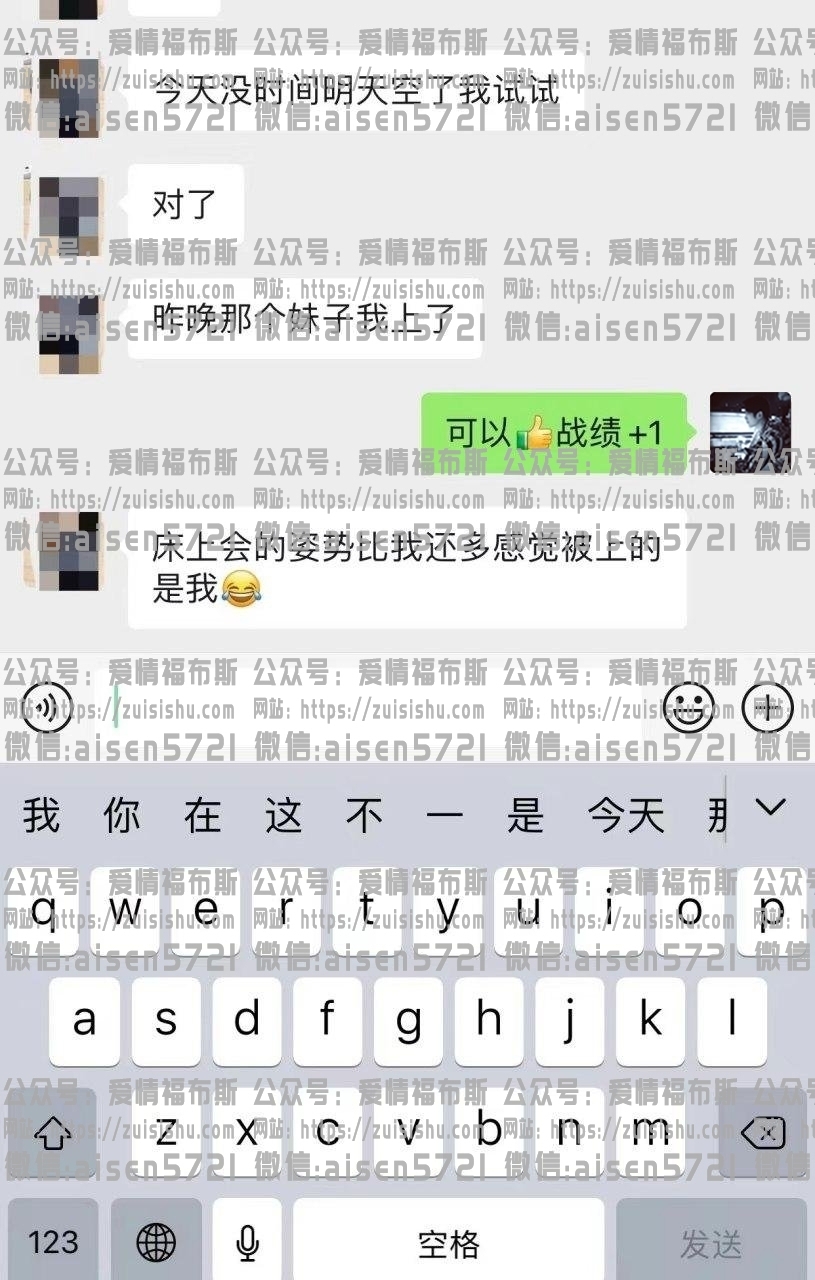This screenshot has width=815, height=1280.
Task: Change keyboard language with globe key
Action: 155,1243
